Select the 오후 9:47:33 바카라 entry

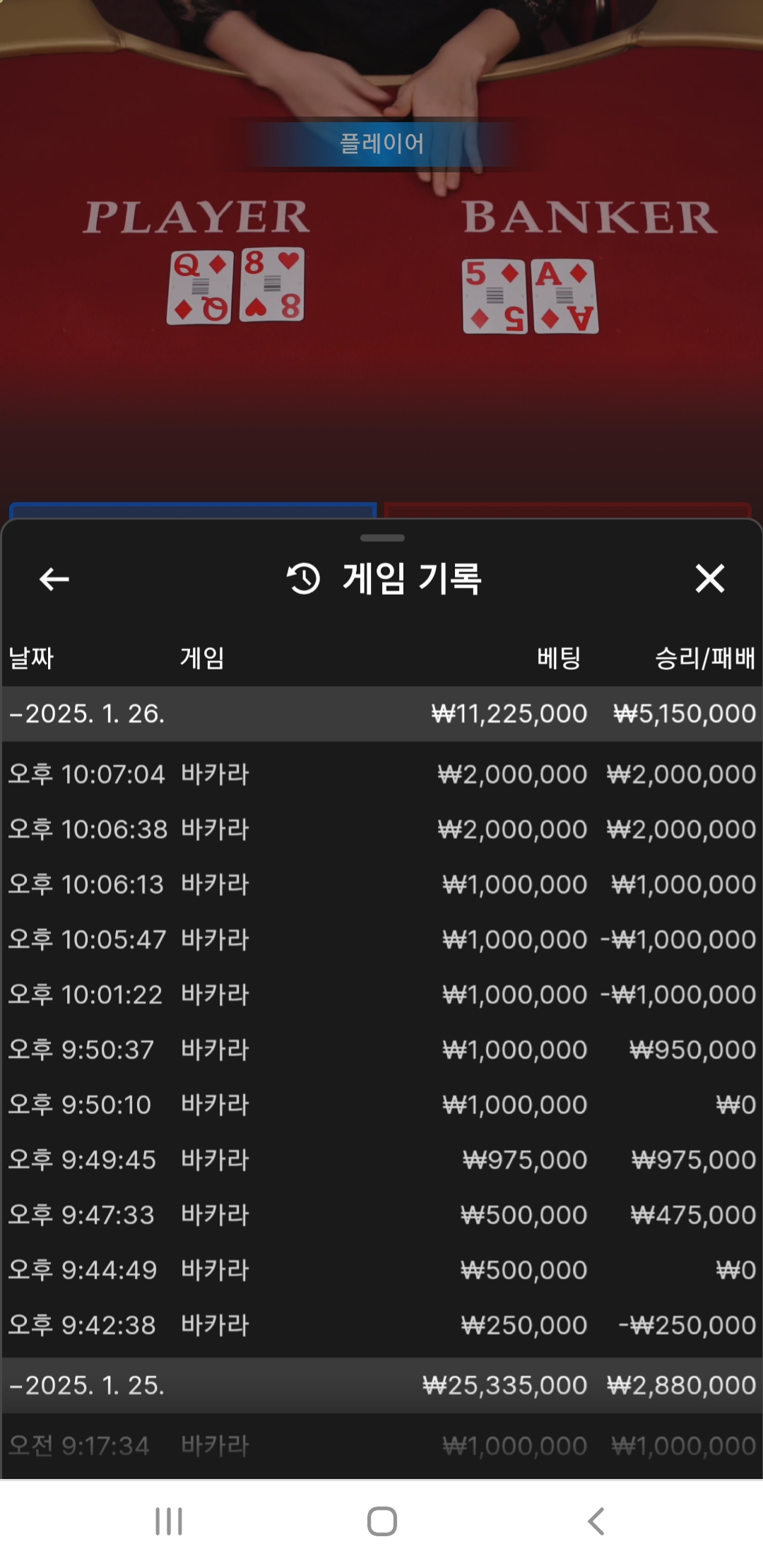[381, 1215]
